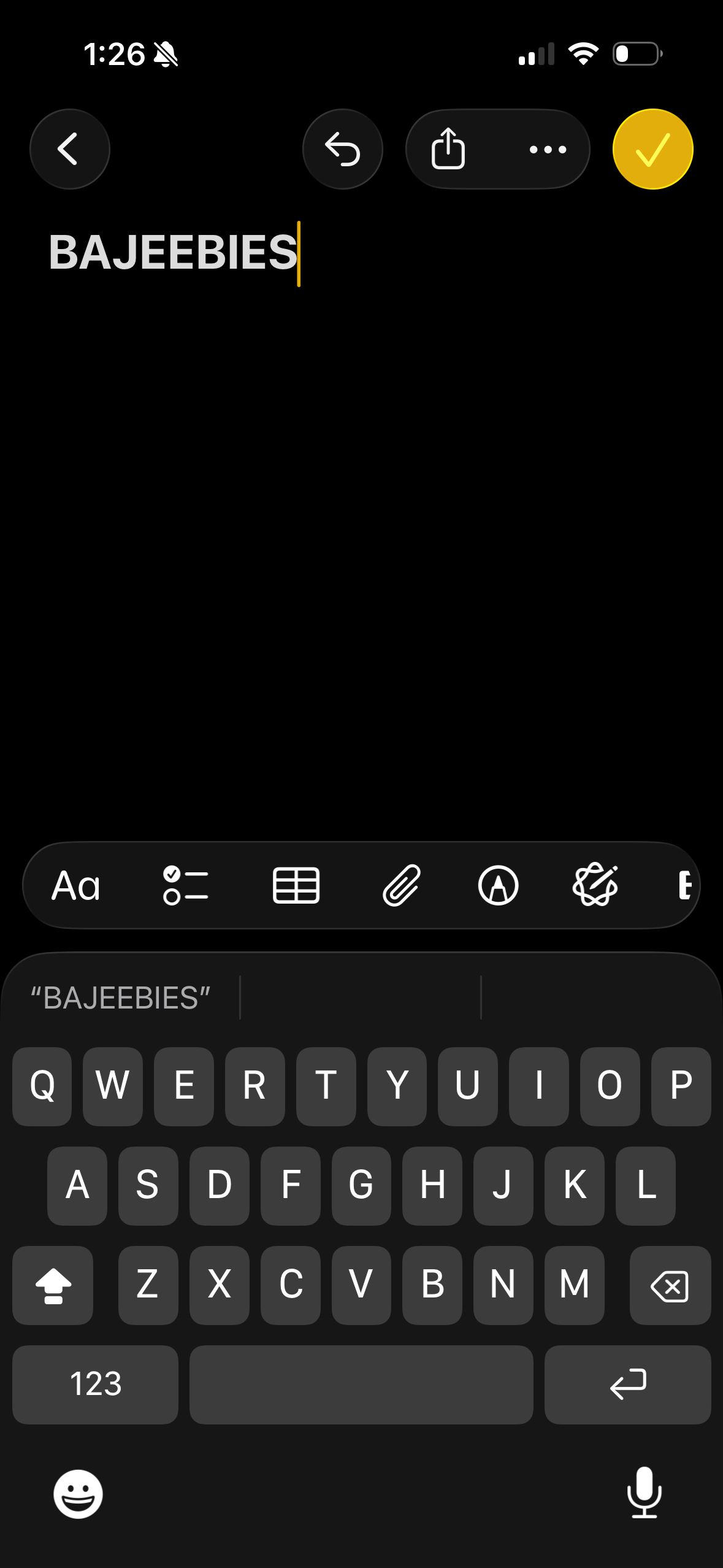The image size is (723, 1568).
Task: Open the emoji keyboard
Action: tap(78, 1493)
